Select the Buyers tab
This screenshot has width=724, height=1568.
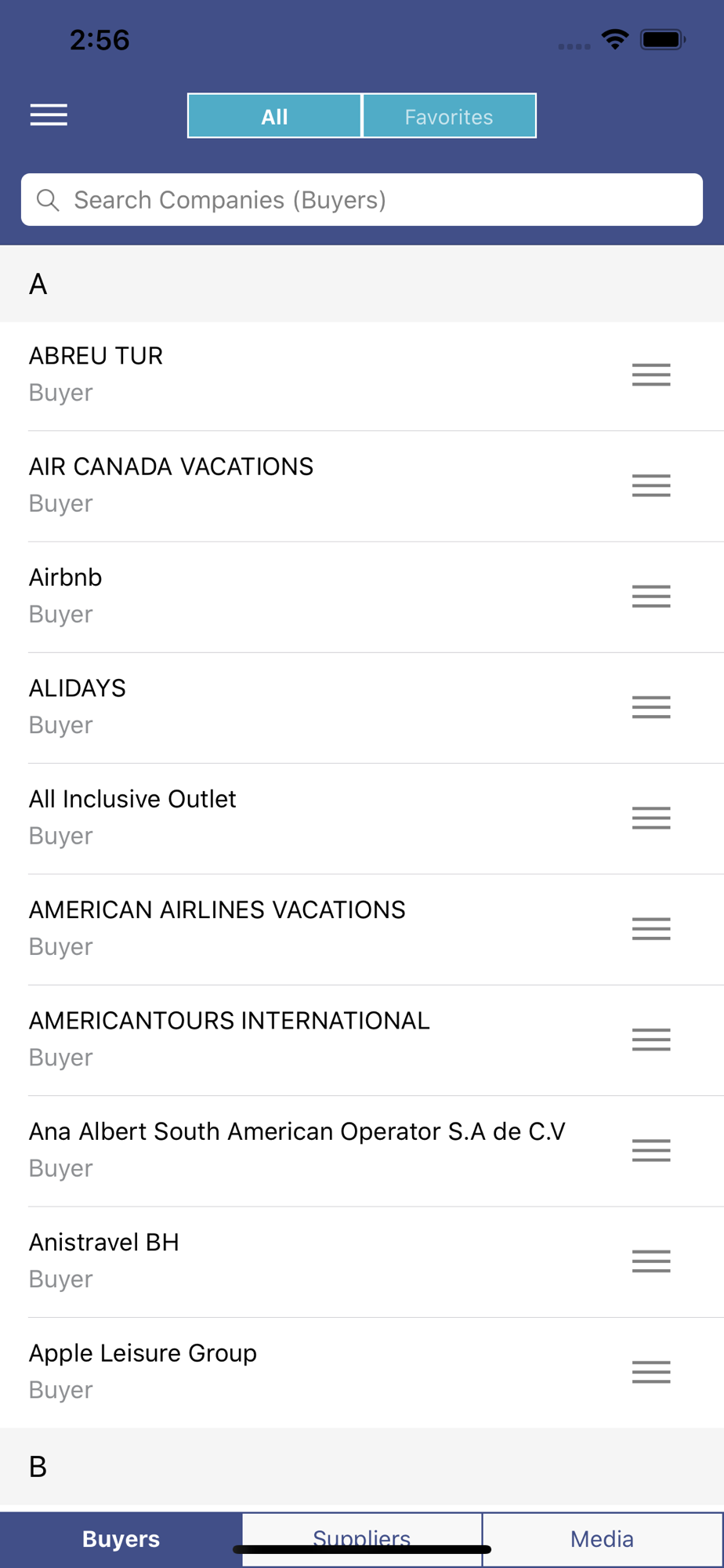(x=121, y=1538)
